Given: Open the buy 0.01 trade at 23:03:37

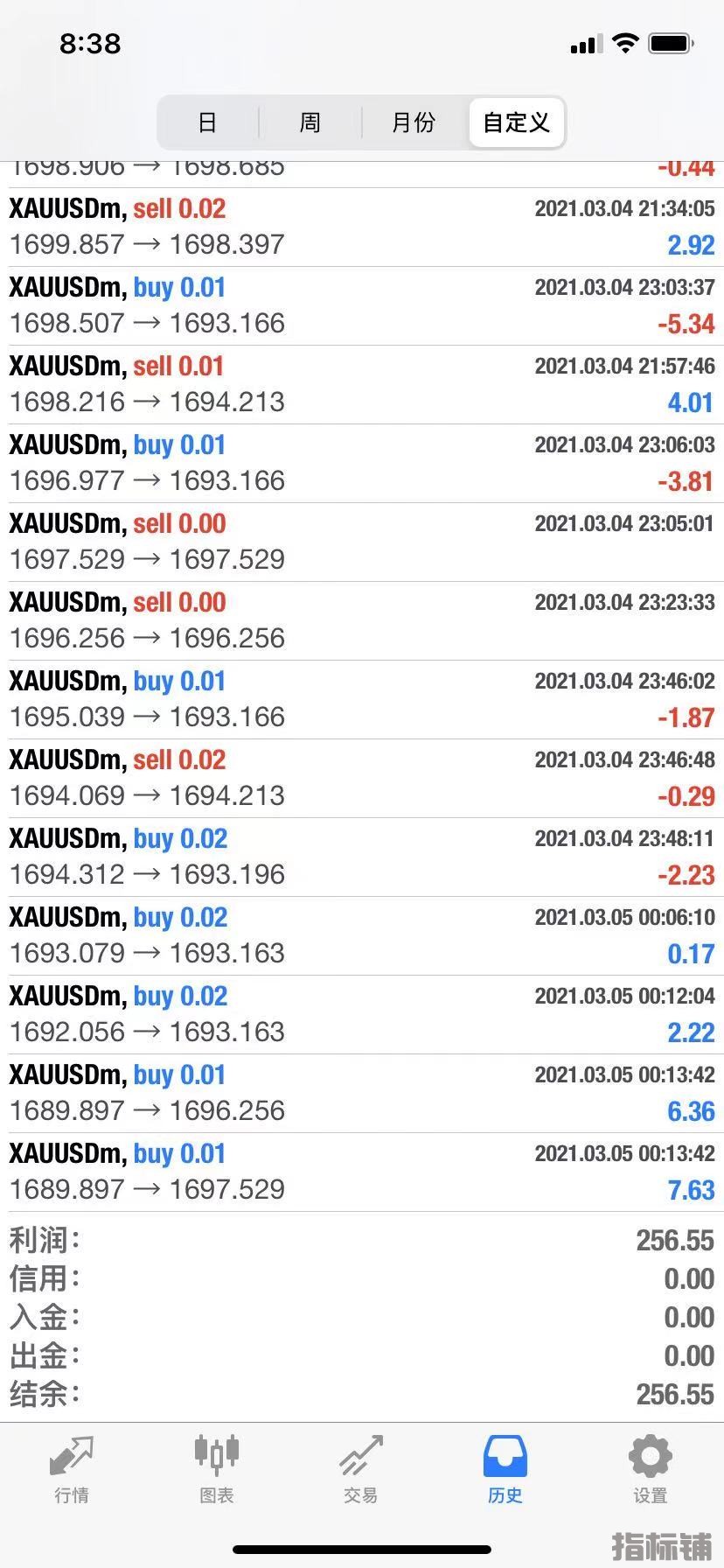Looking at the screenshot, I should coord(362,305).
